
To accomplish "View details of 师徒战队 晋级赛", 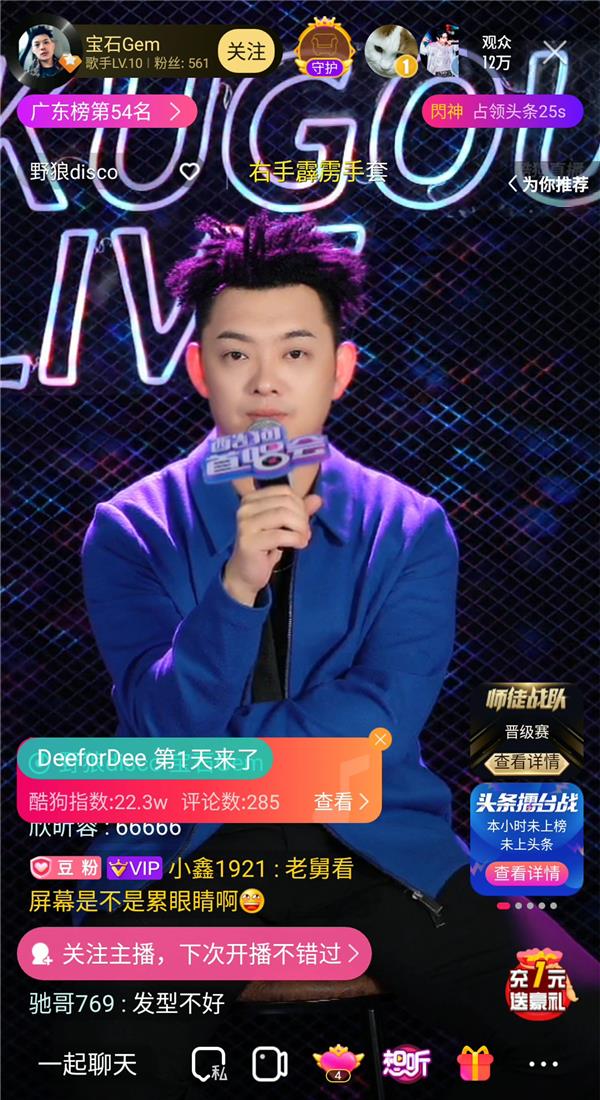I will click(526, 762).
